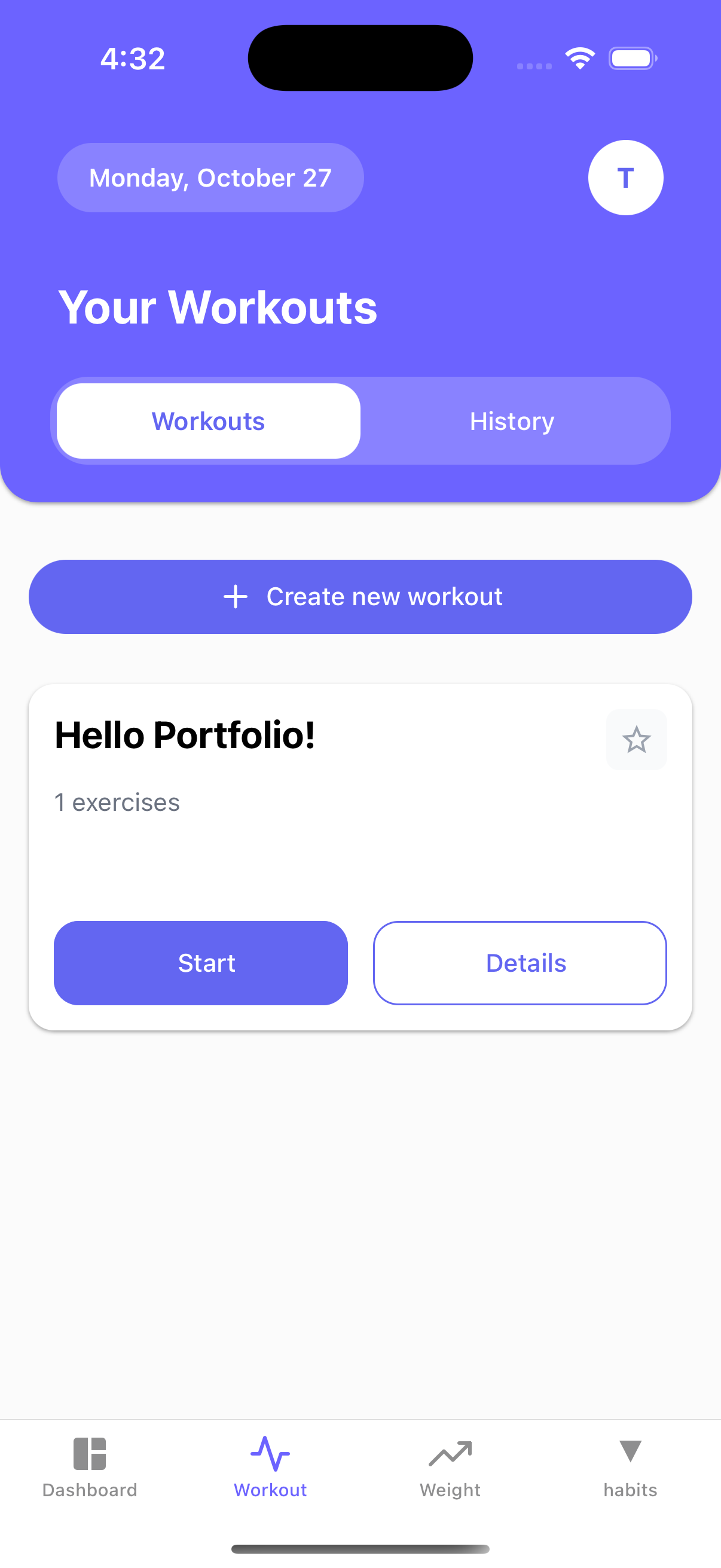Open the Dashboard tab icon
721x1568 pixels.
click(x=90, y=1455)
